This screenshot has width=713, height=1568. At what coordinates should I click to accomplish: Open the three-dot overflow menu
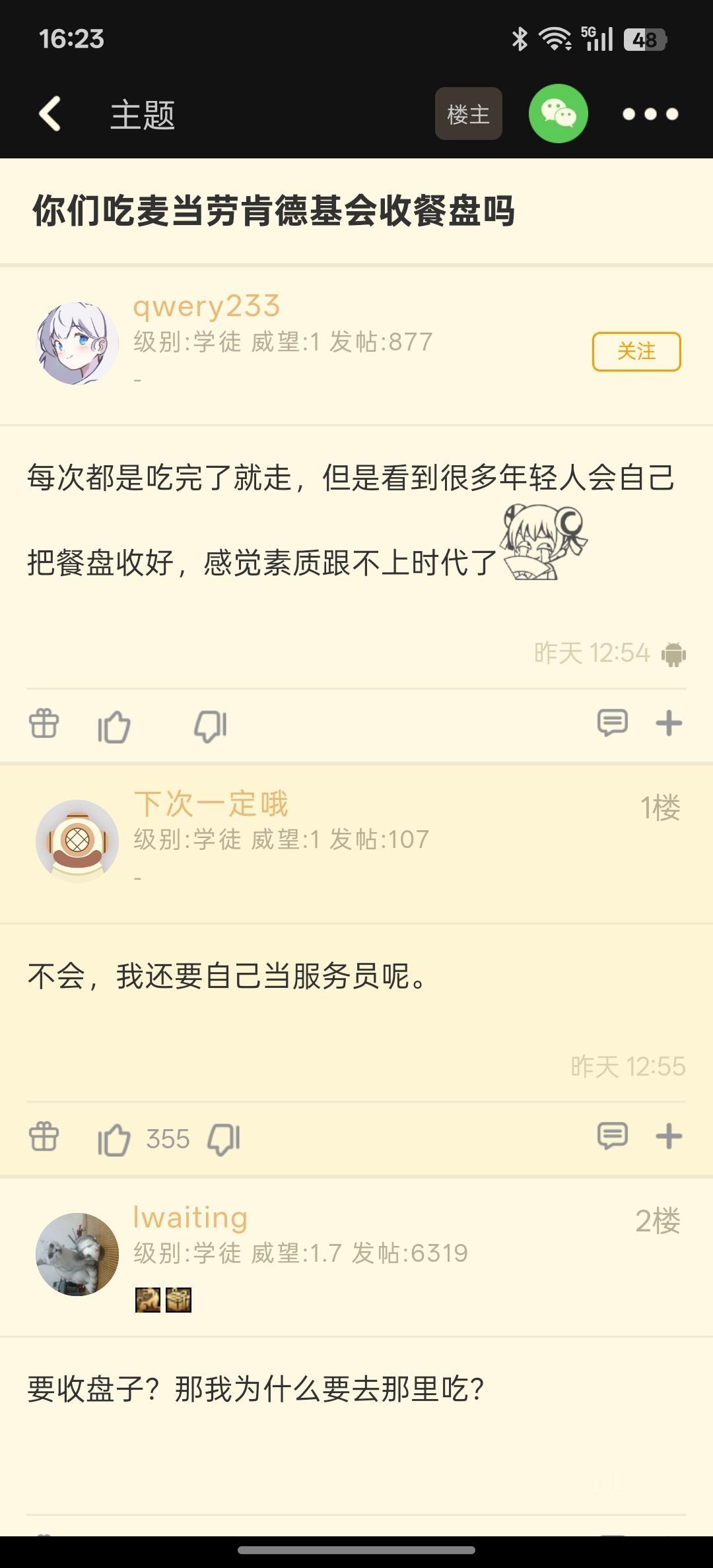click(649, 114)
